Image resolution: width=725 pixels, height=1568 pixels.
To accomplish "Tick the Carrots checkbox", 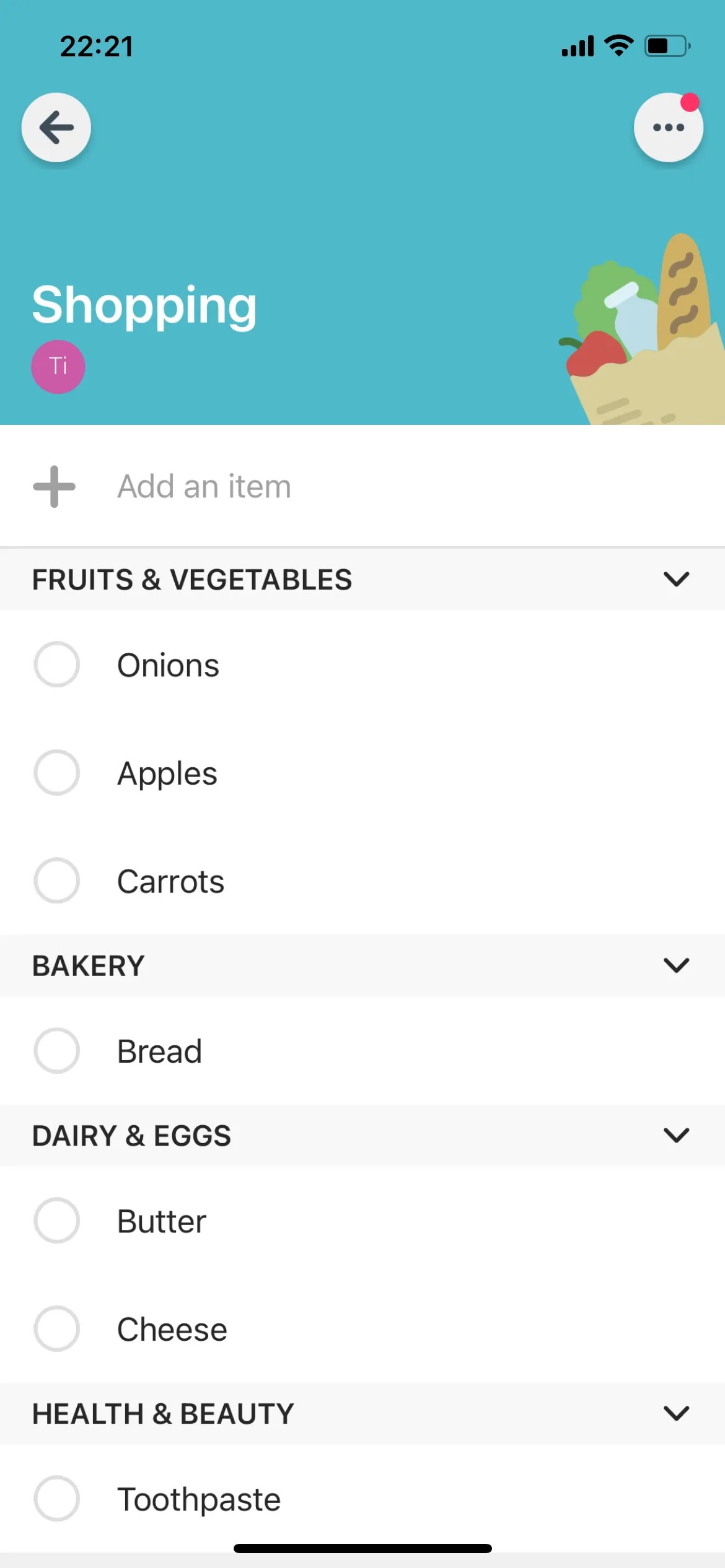I will coord(57,881).
